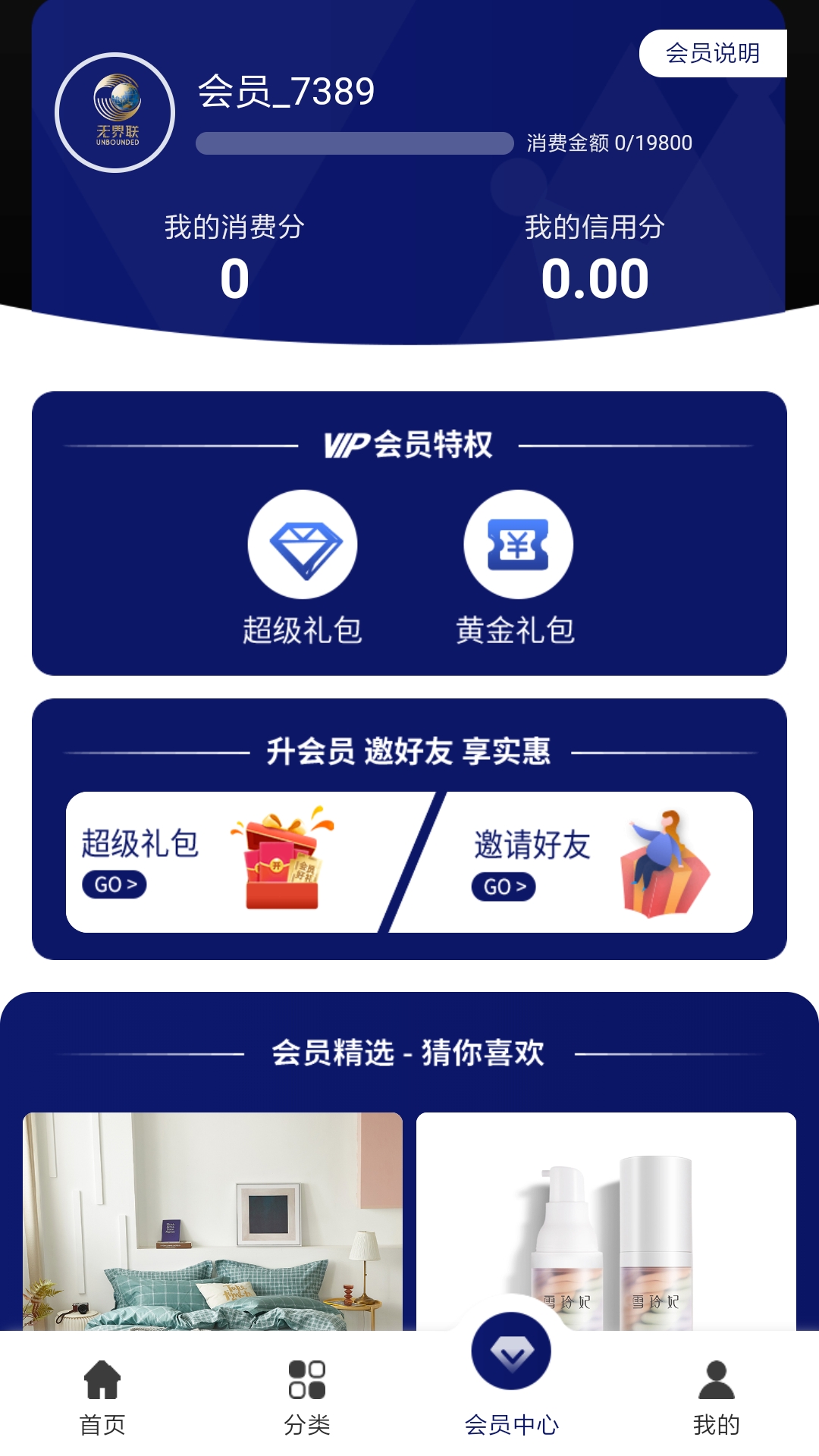This screenshot has height=1456, width=819.
Task: Open 会员说明 member info
Action: (x=712, y=53)
